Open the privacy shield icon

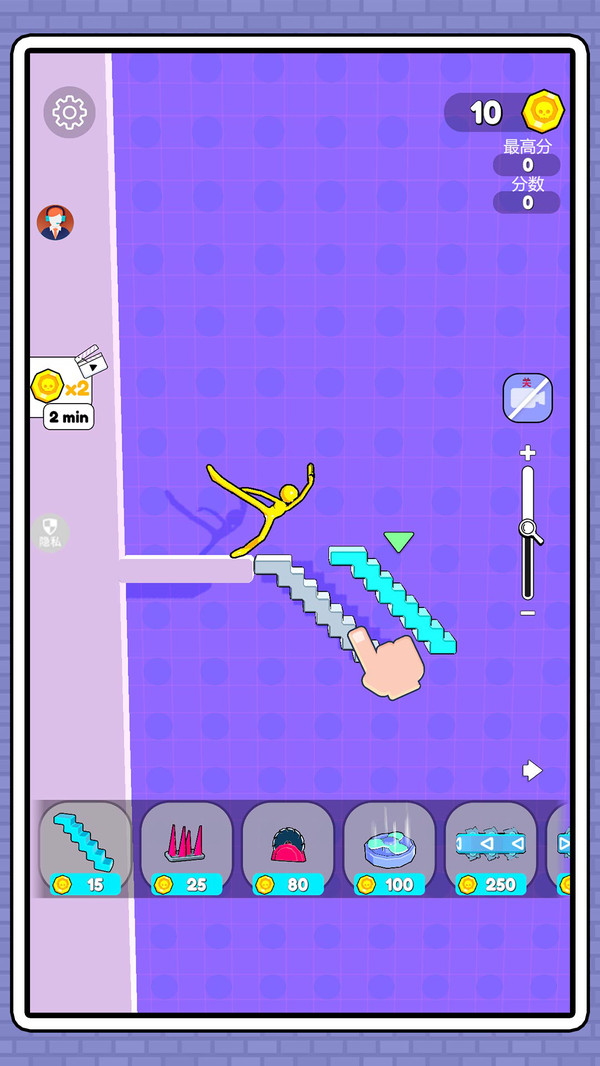(50, 531)
